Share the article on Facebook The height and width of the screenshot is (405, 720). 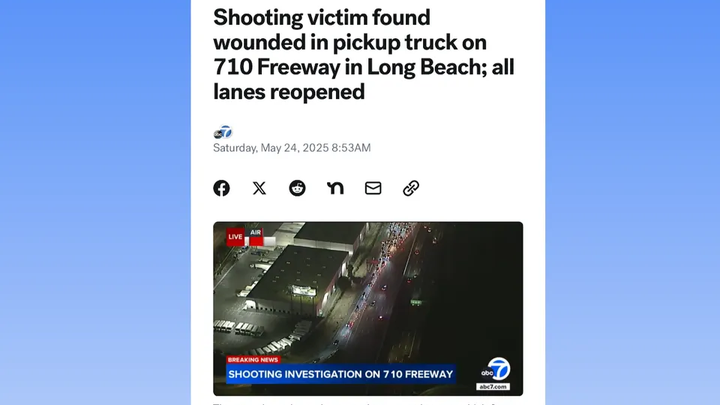point(221,188)
